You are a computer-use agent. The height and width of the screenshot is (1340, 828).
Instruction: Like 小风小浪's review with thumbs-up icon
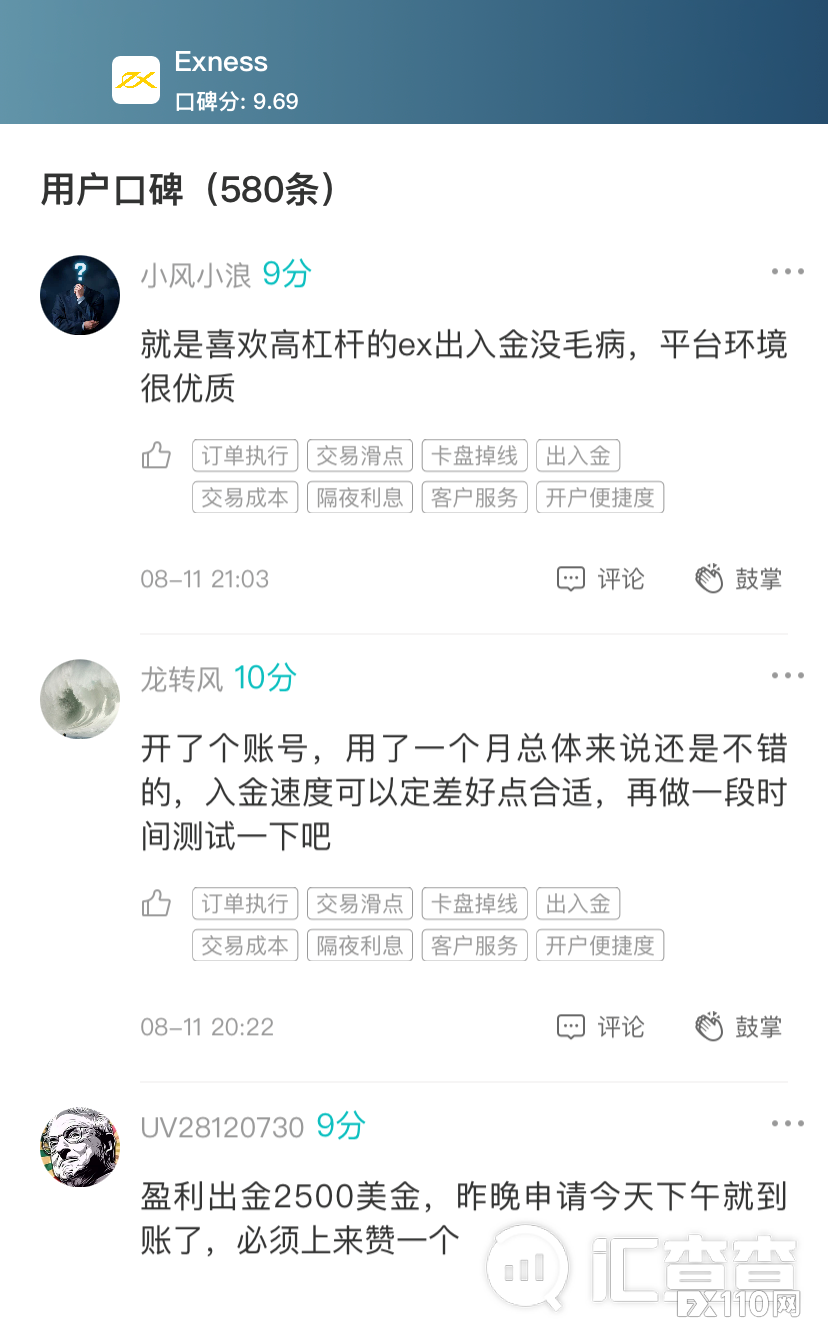(x=156, y=455)
